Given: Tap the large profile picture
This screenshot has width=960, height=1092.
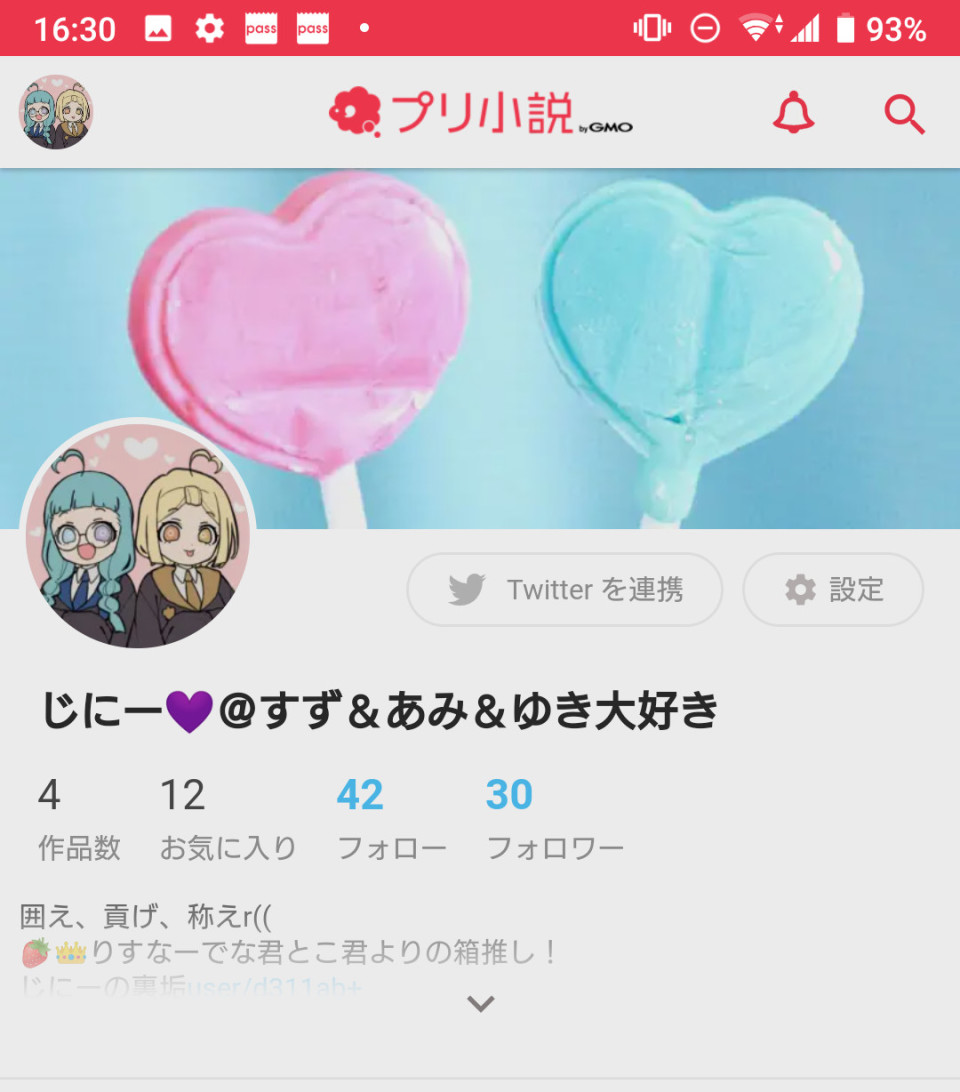Looking at the screenshot, I should click(138, 535).
